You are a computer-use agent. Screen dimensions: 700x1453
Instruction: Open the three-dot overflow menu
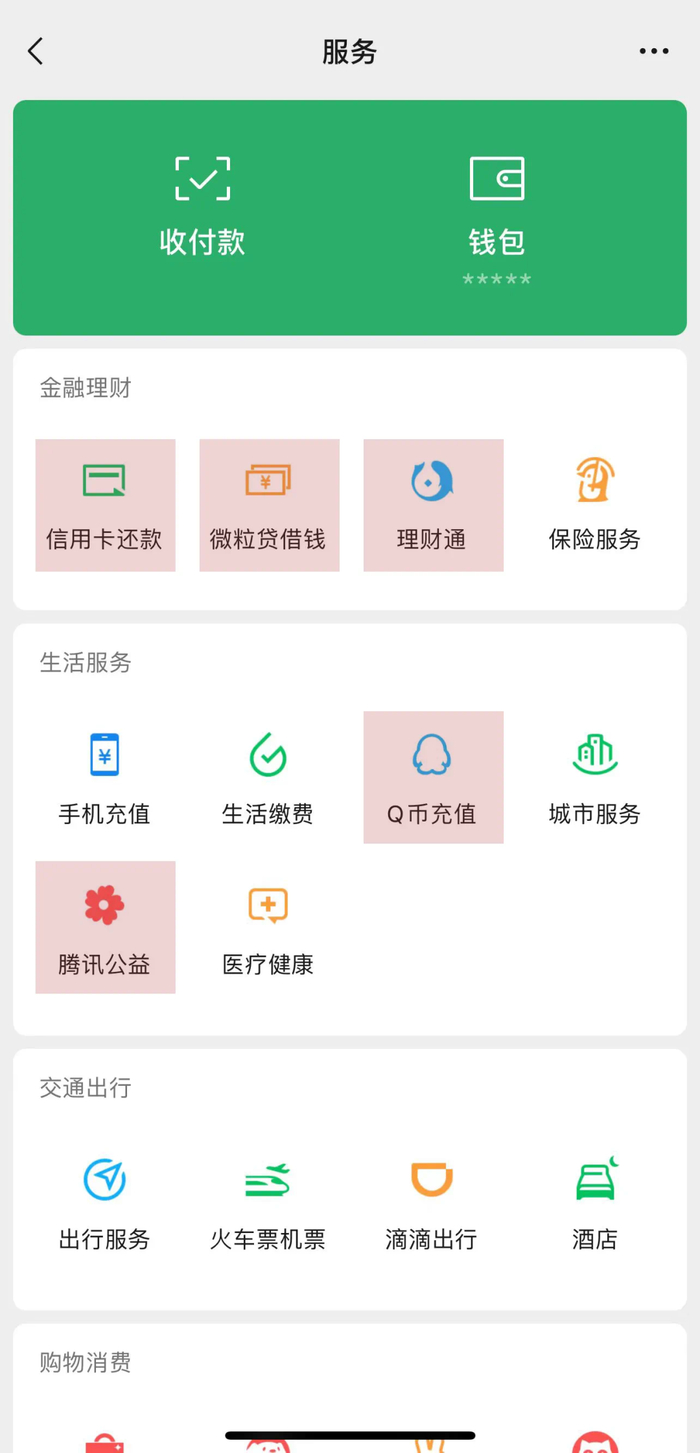[654, 51]
